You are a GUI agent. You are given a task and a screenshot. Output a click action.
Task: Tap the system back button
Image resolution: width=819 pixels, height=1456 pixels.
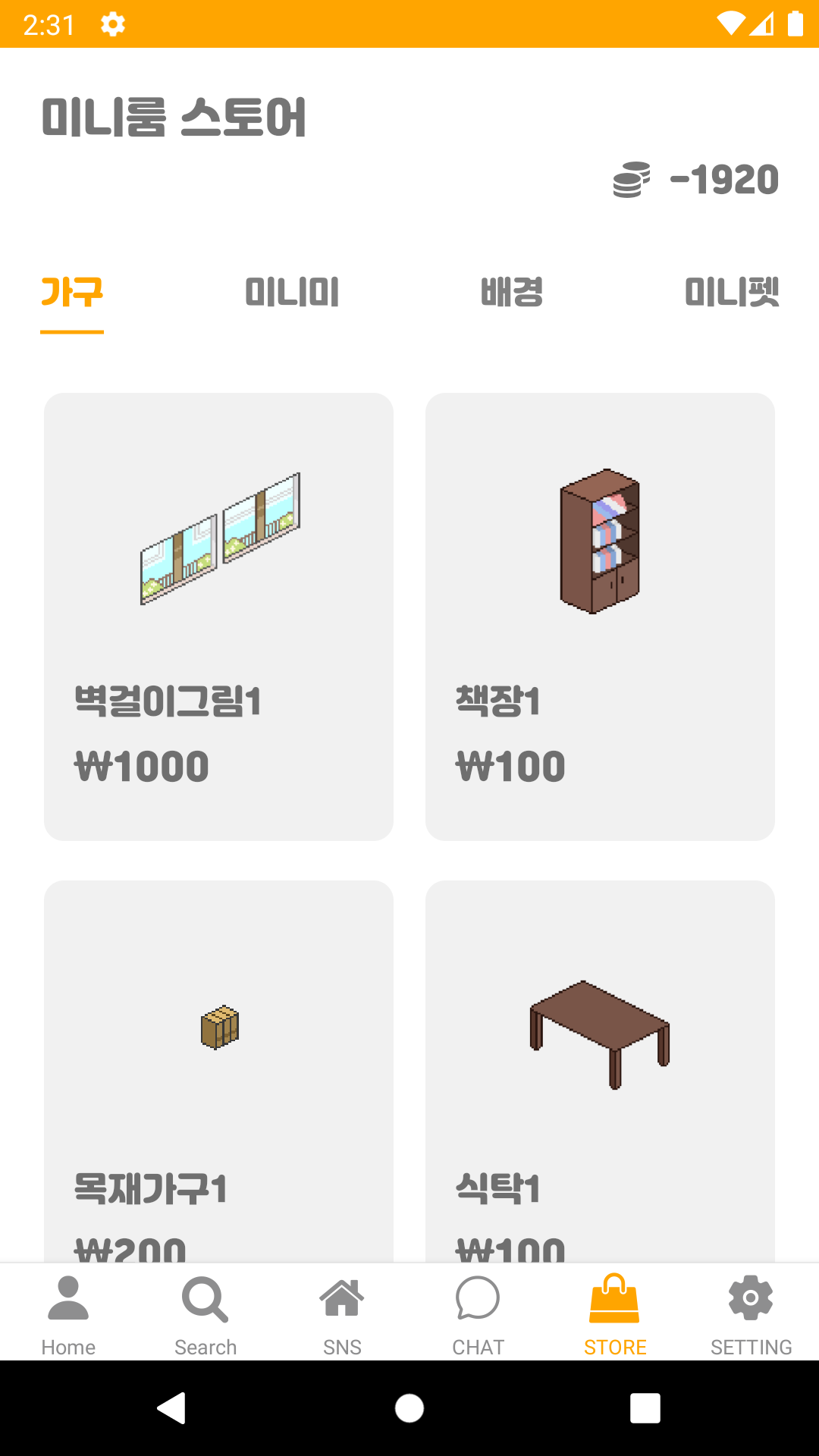(172, 1408)
